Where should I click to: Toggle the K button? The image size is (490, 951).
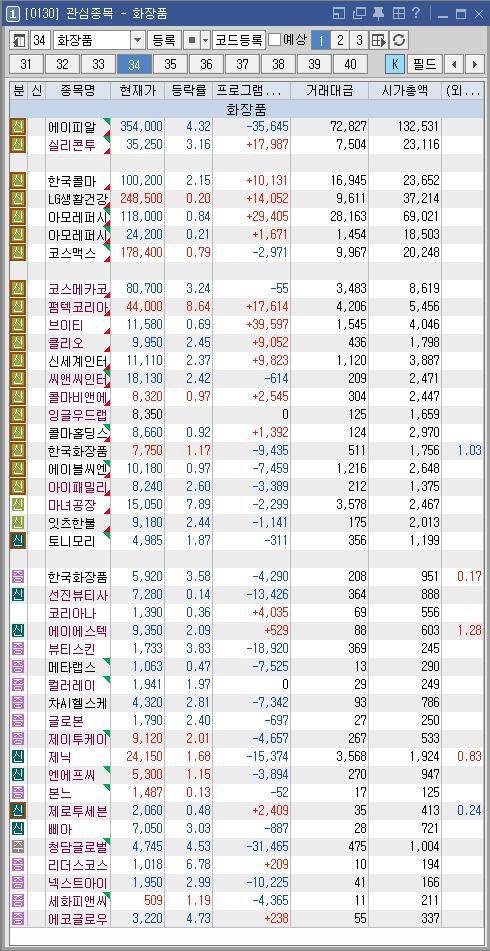click(x=395, y=64)
